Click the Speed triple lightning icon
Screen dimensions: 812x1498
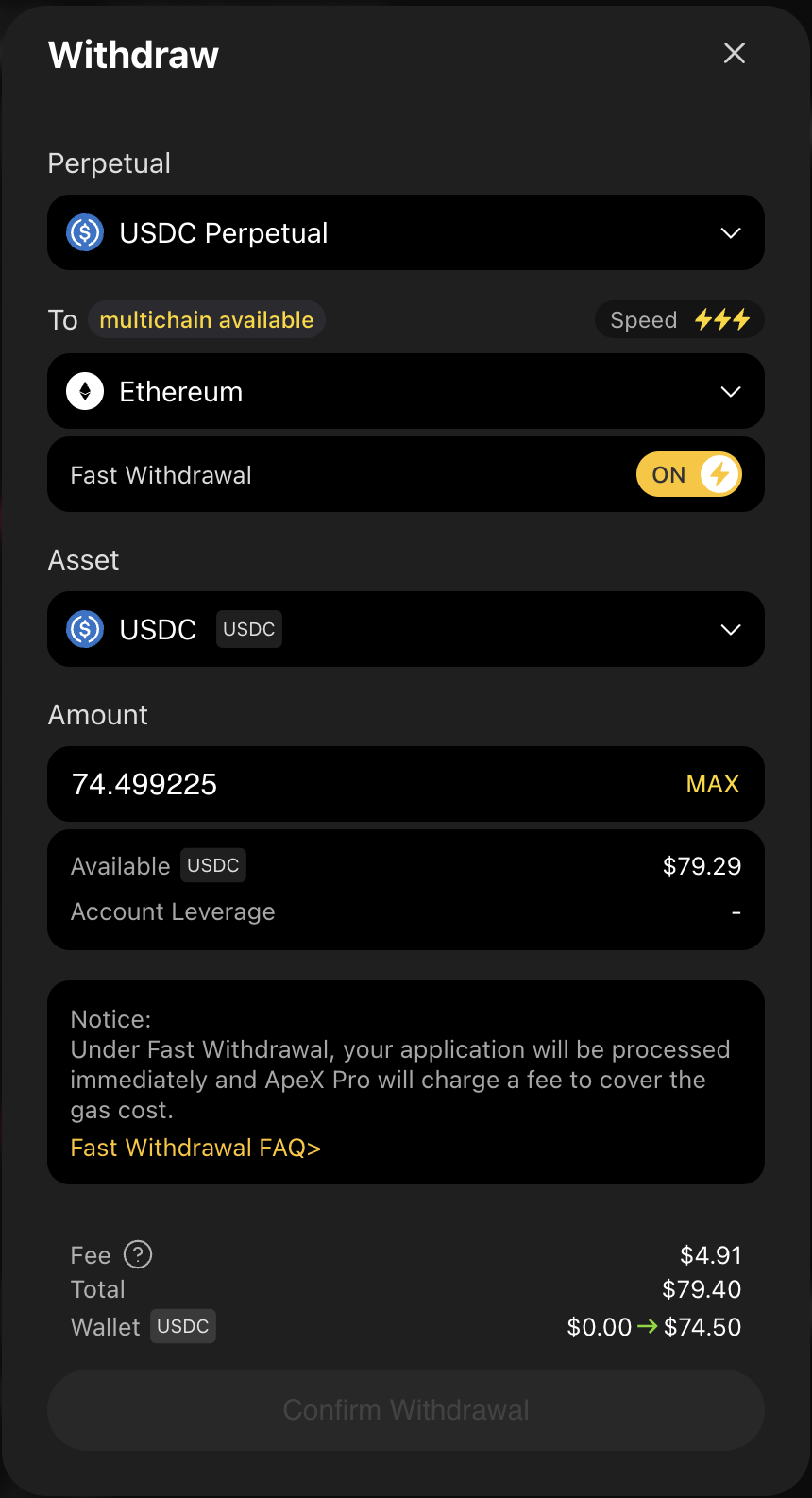722,319
